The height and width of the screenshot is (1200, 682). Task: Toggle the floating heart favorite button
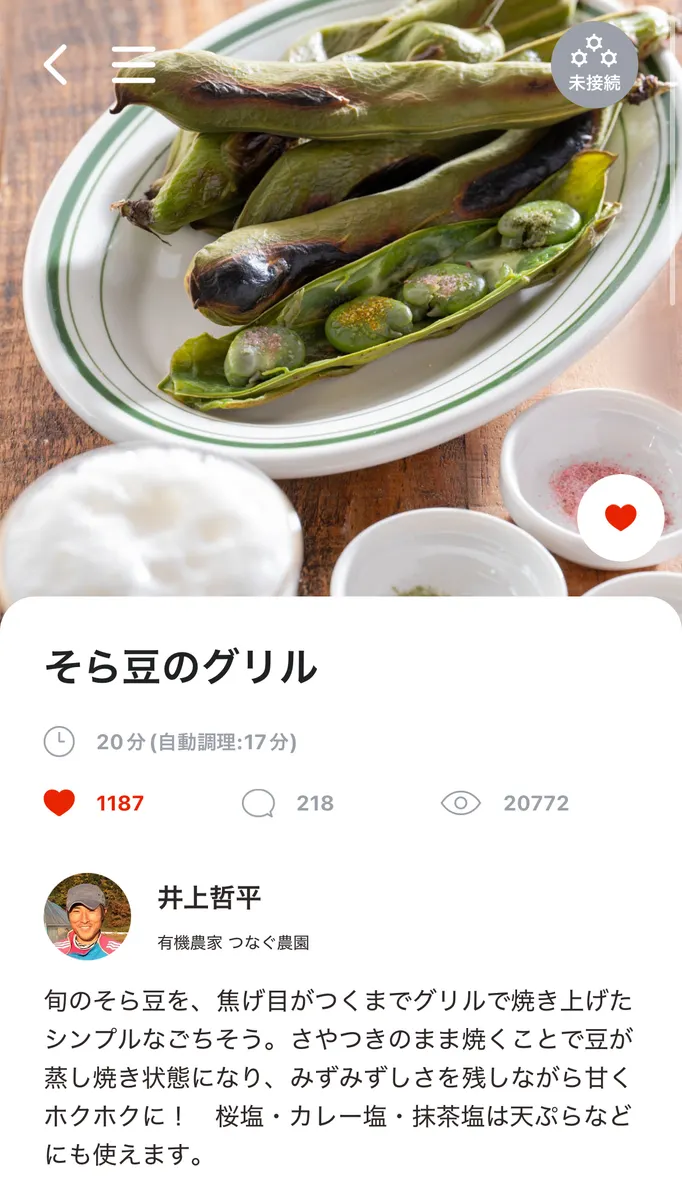click(x=620, y=517)
